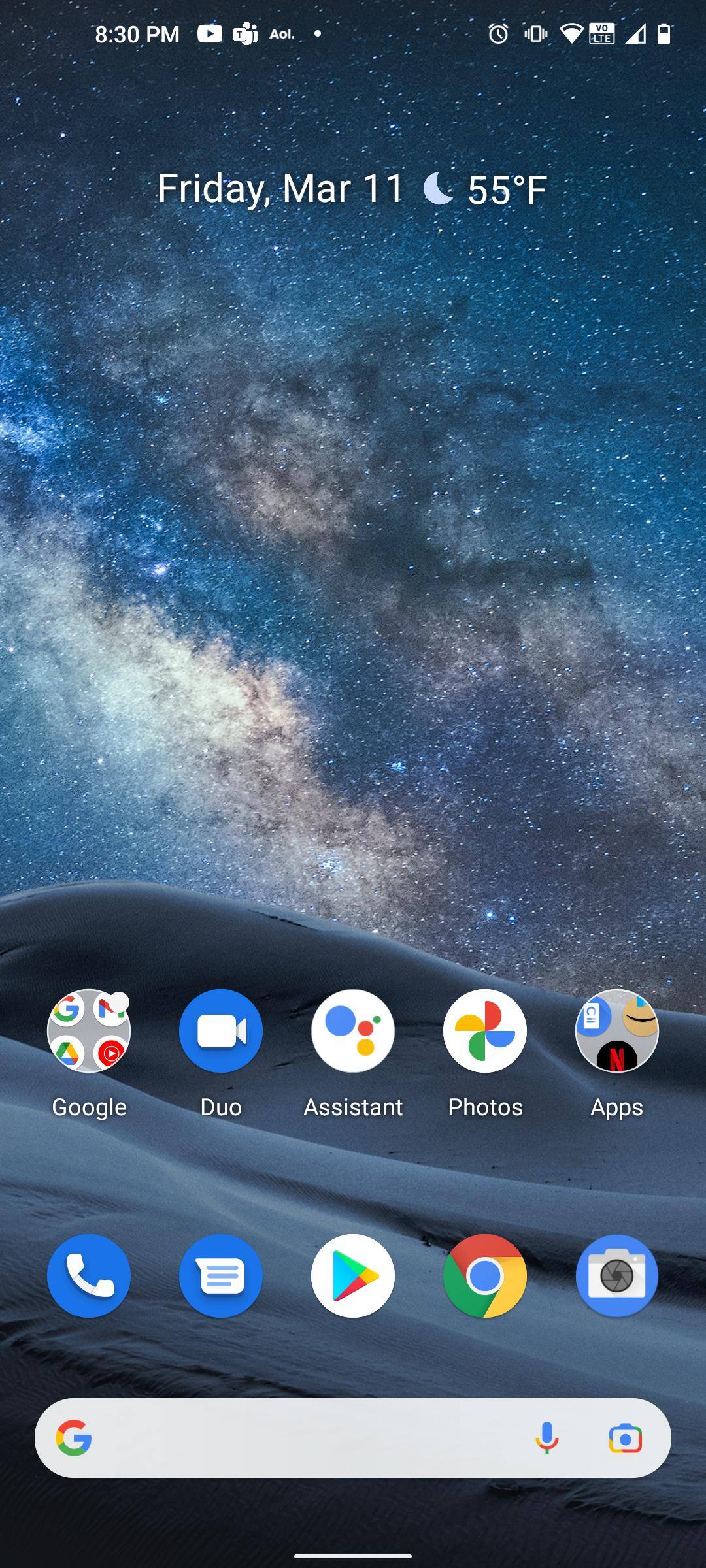Launch the Duo video calling app

(221, 1031)
